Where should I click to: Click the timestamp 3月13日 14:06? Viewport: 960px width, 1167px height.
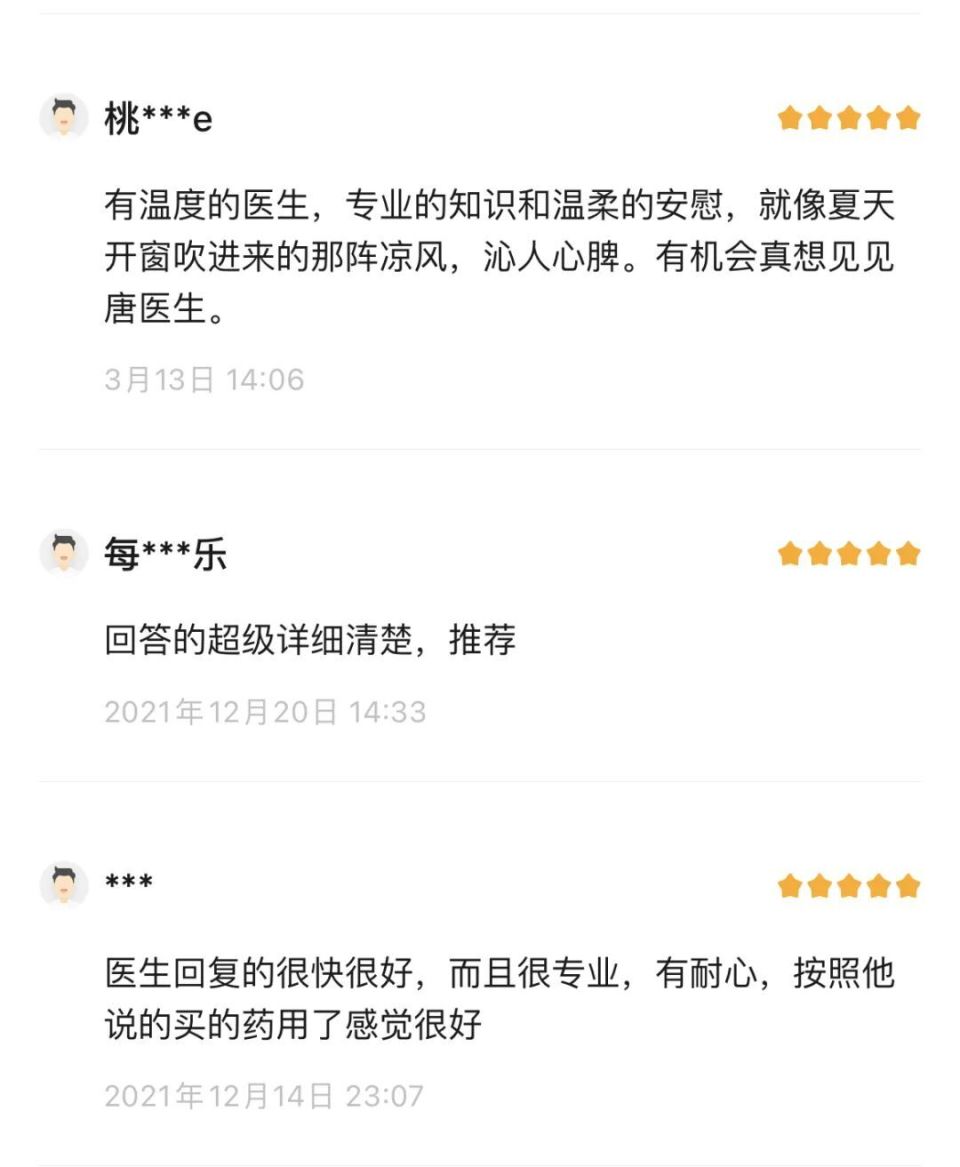(205, 378)
